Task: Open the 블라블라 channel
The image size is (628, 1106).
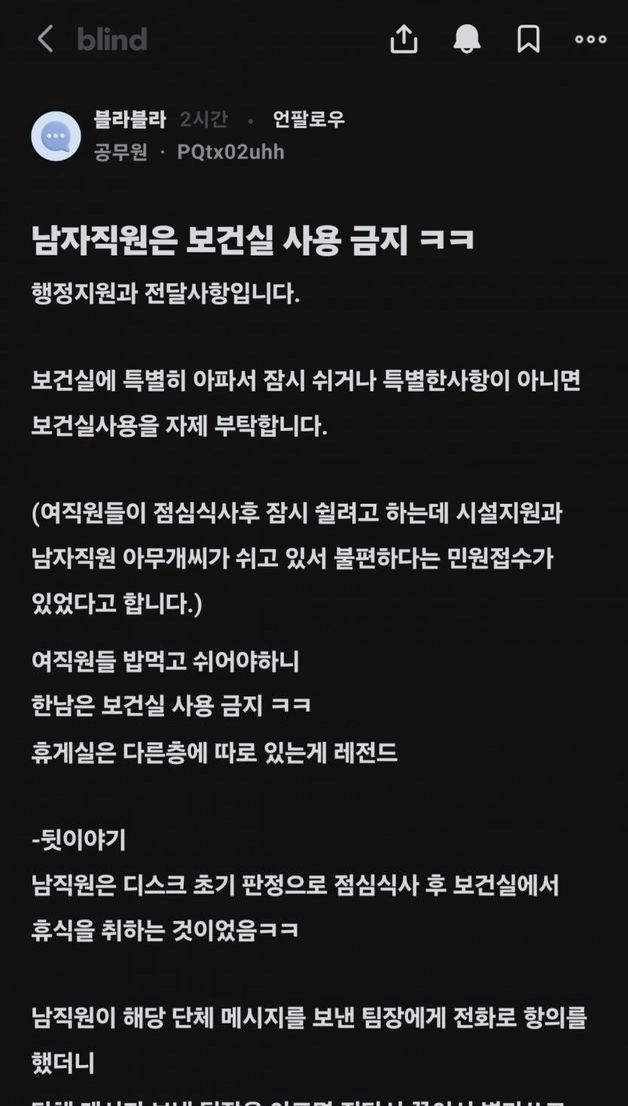Action: (130, 120)
